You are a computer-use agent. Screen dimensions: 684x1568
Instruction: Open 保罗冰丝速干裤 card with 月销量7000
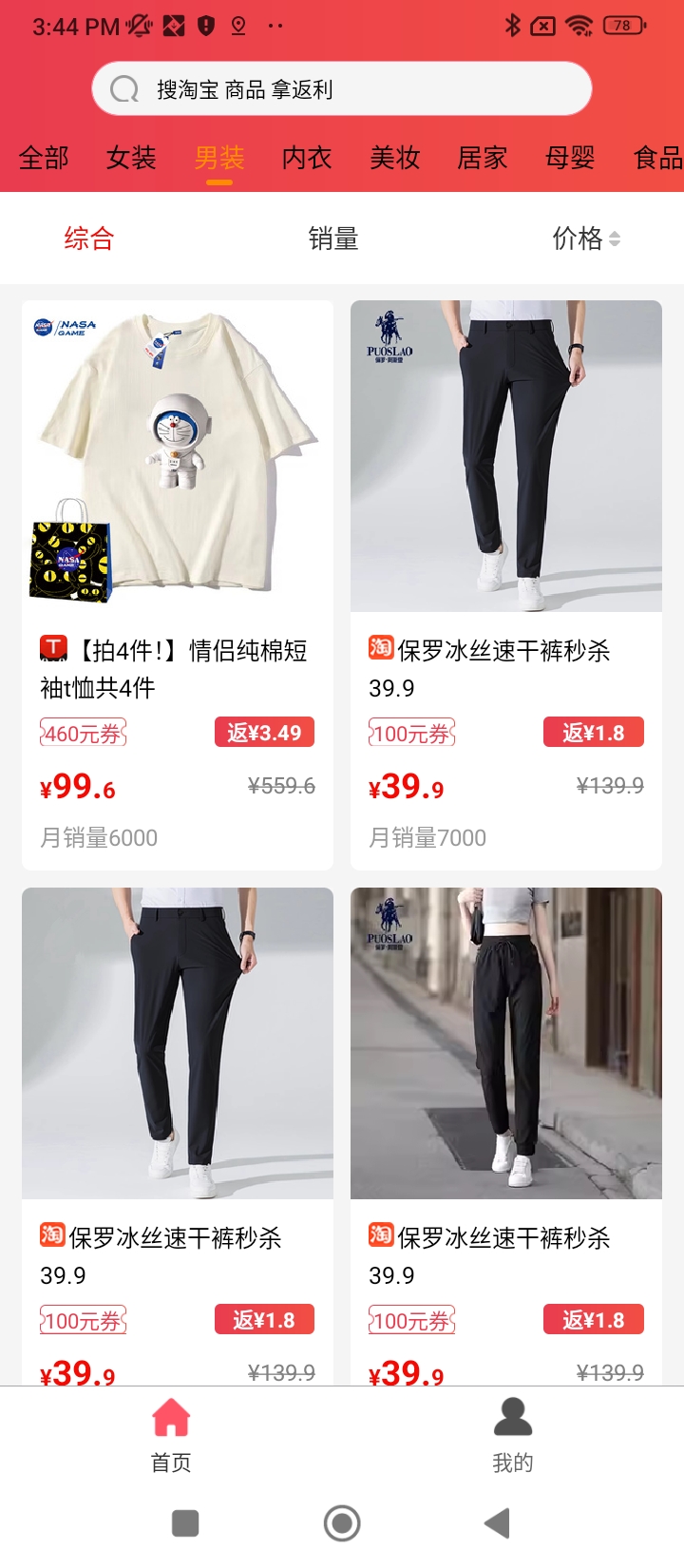pyautogui.click(x=506, y=584)
